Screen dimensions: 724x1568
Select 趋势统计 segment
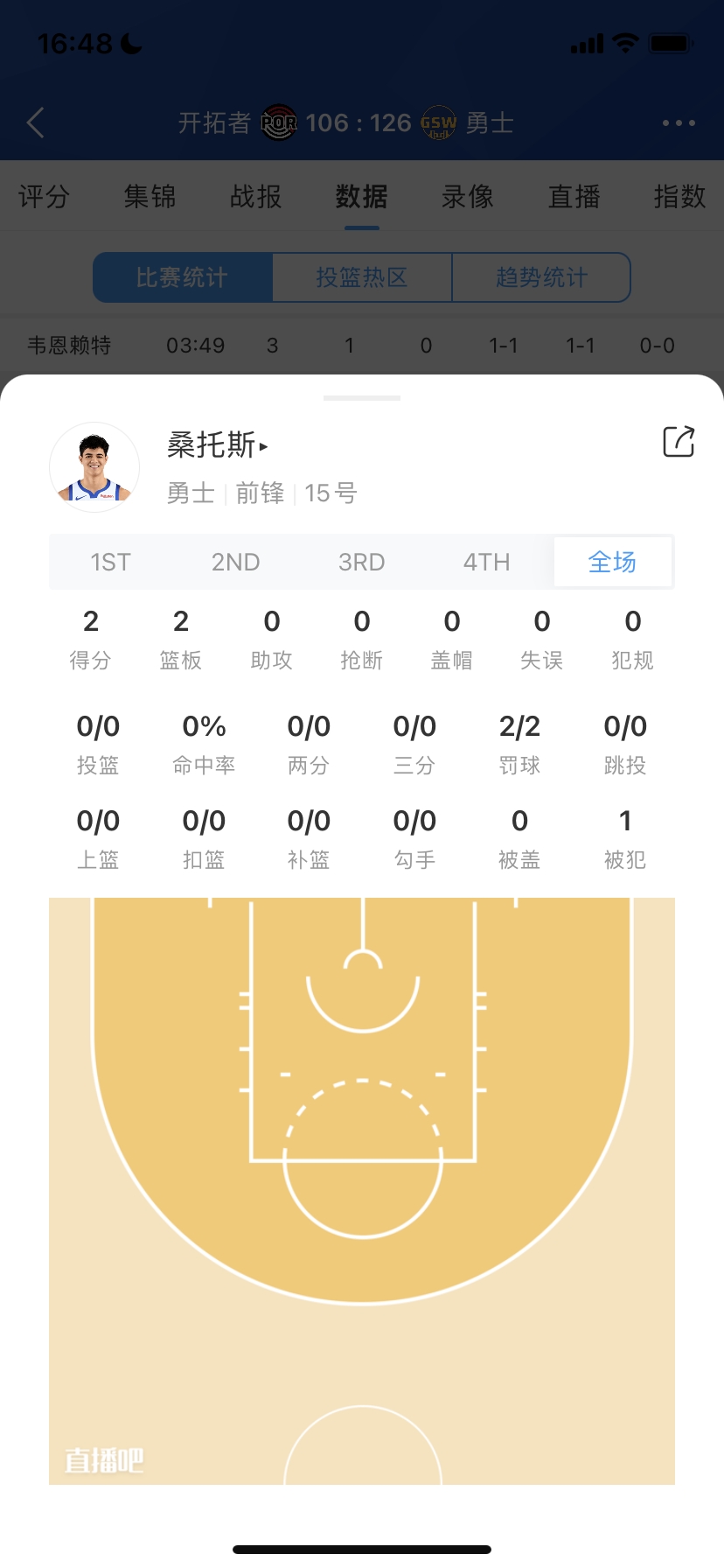(541, 277)
